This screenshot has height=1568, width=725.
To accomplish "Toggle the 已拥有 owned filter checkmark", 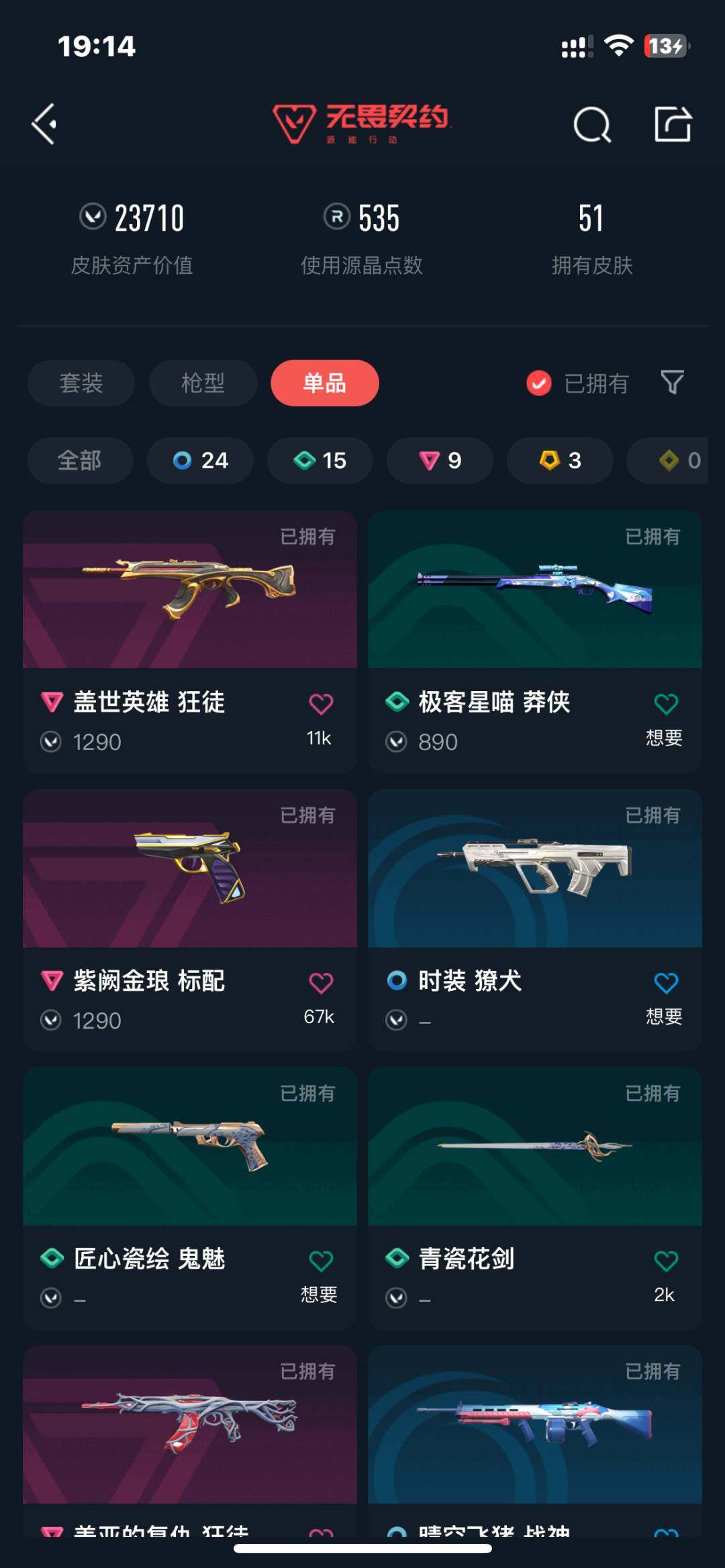I will coord(540,382).
